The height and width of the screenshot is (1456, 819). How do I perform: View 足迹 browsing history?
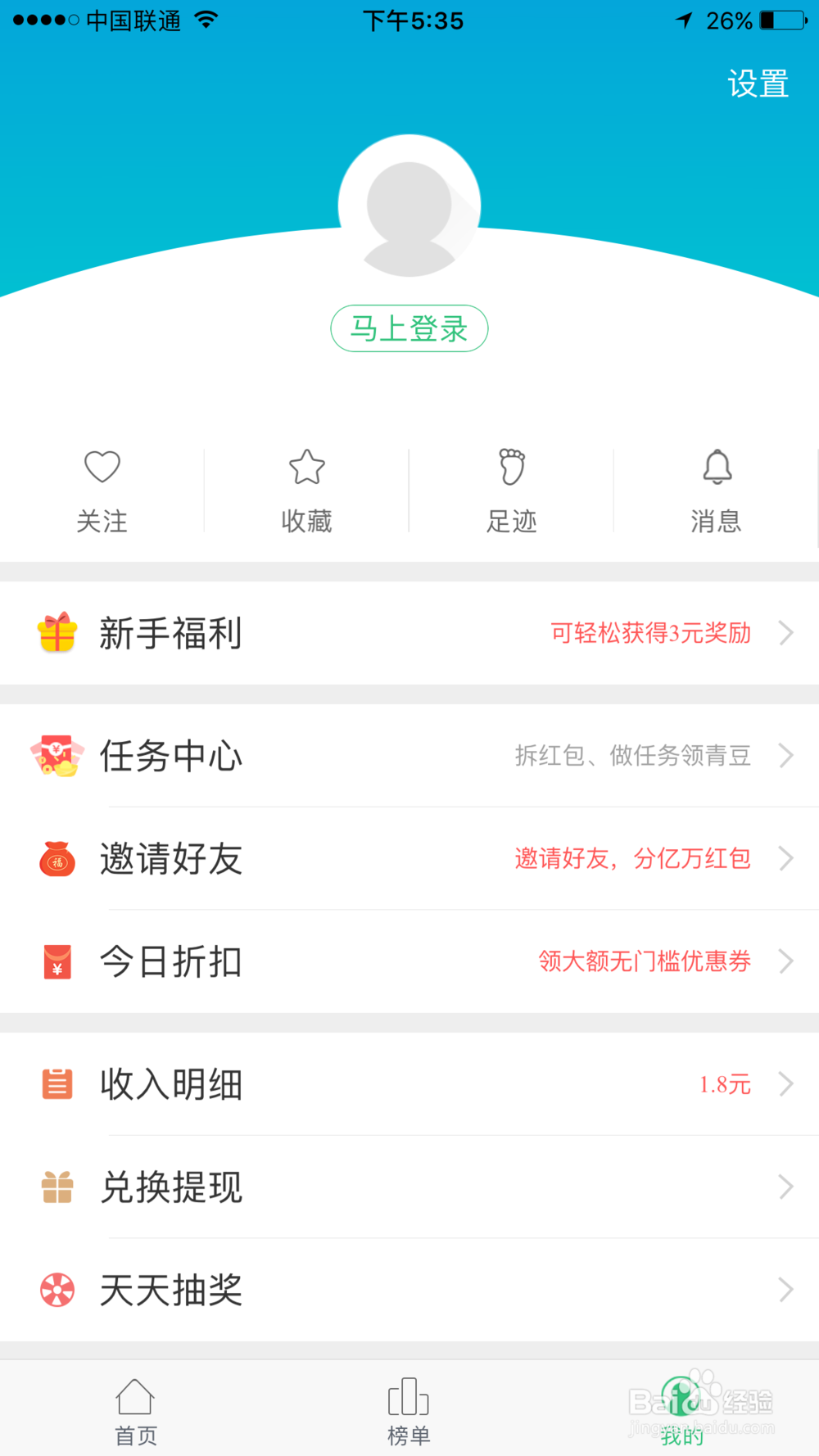tap(512, 491)
